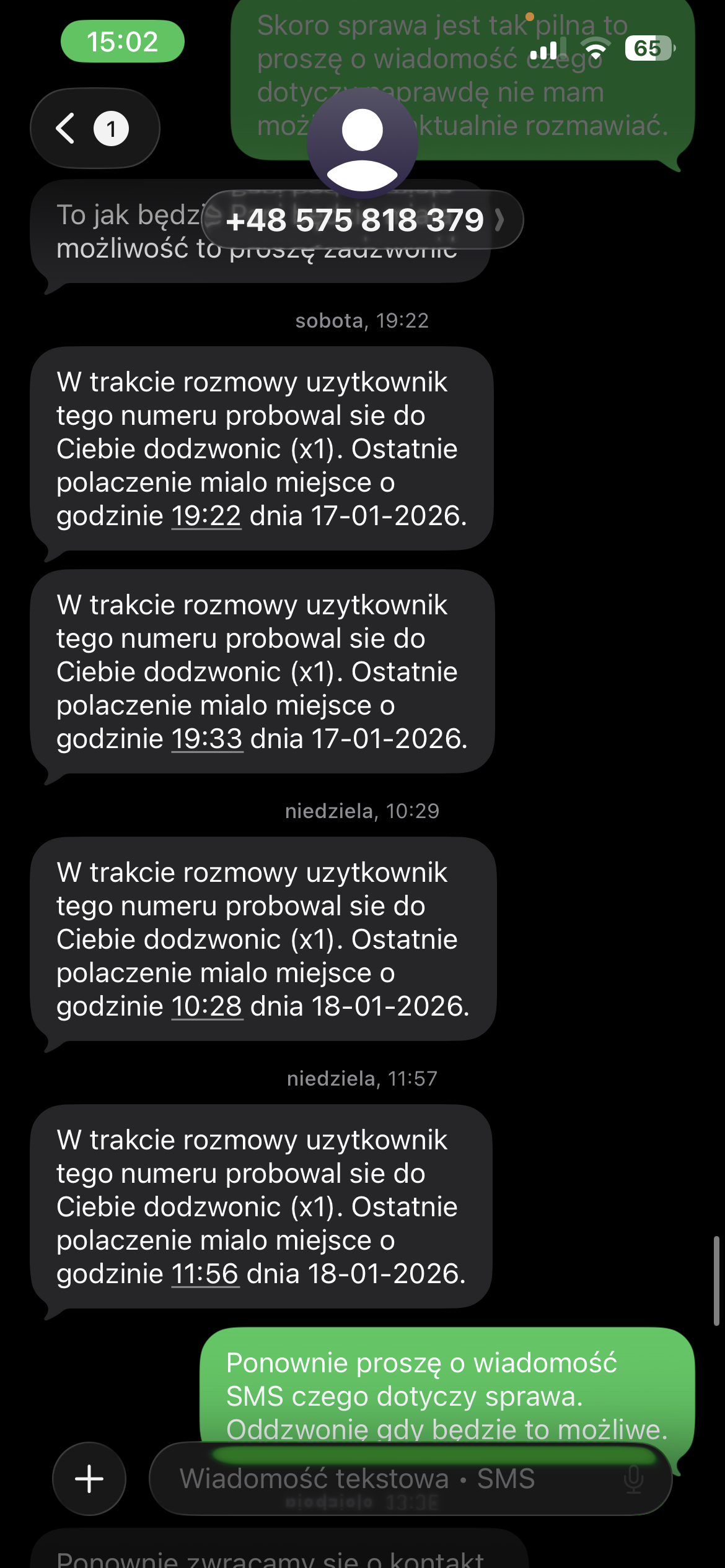Tap the microphone dictation icon
The height and width of the screenshot is (1568, 725).
tap(633, 1479)
